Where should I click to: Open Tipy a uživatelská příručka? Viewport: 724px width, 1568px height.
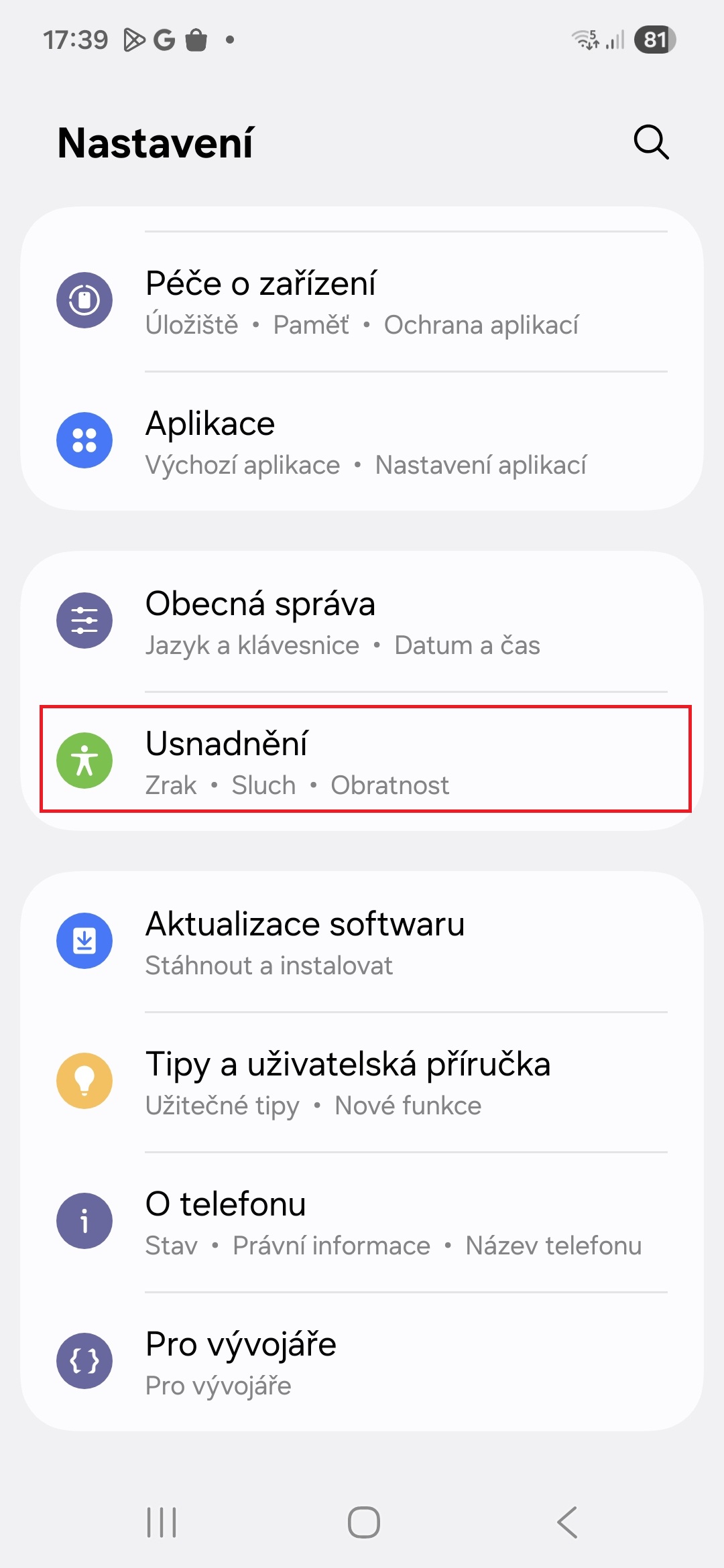pos(362,1082)
